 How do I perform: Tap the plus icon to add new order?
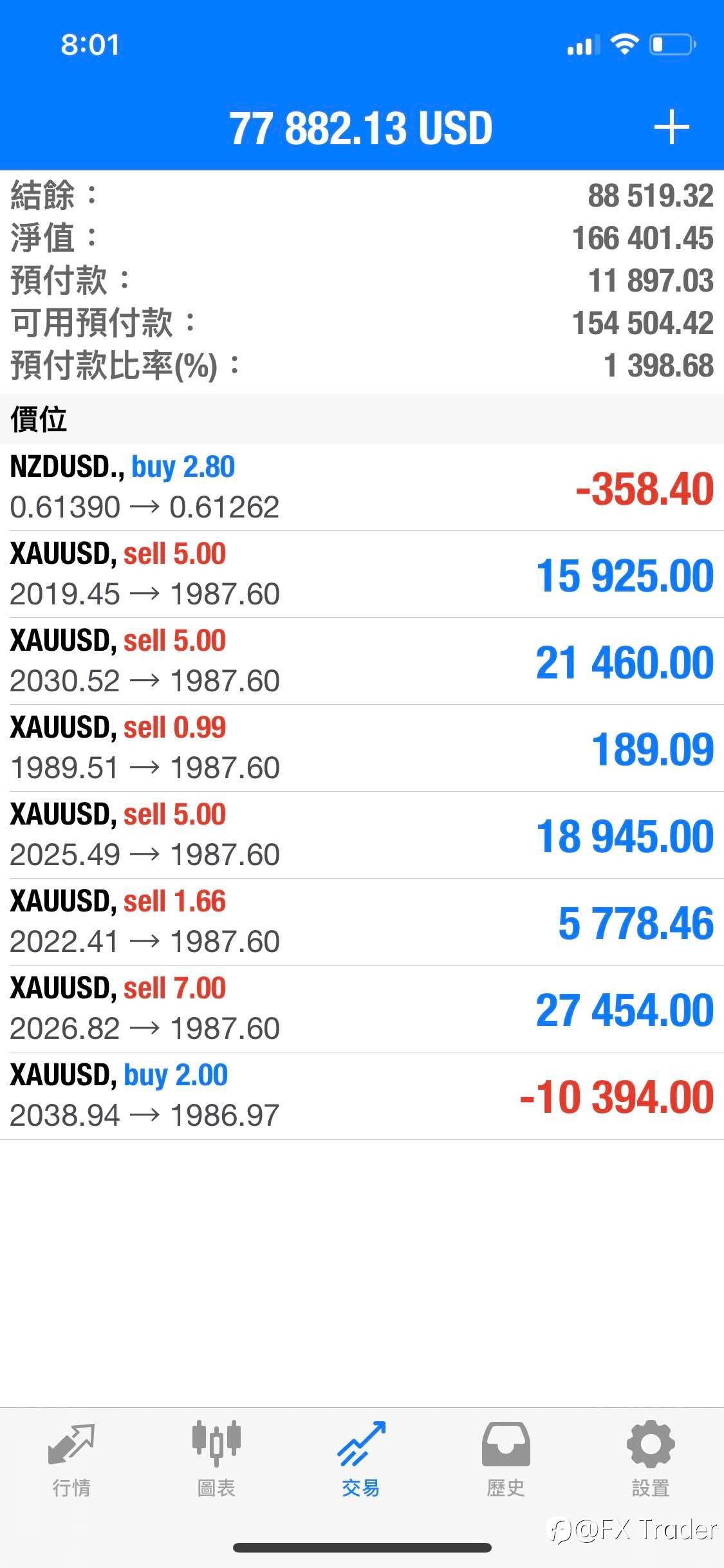[671, 127]
